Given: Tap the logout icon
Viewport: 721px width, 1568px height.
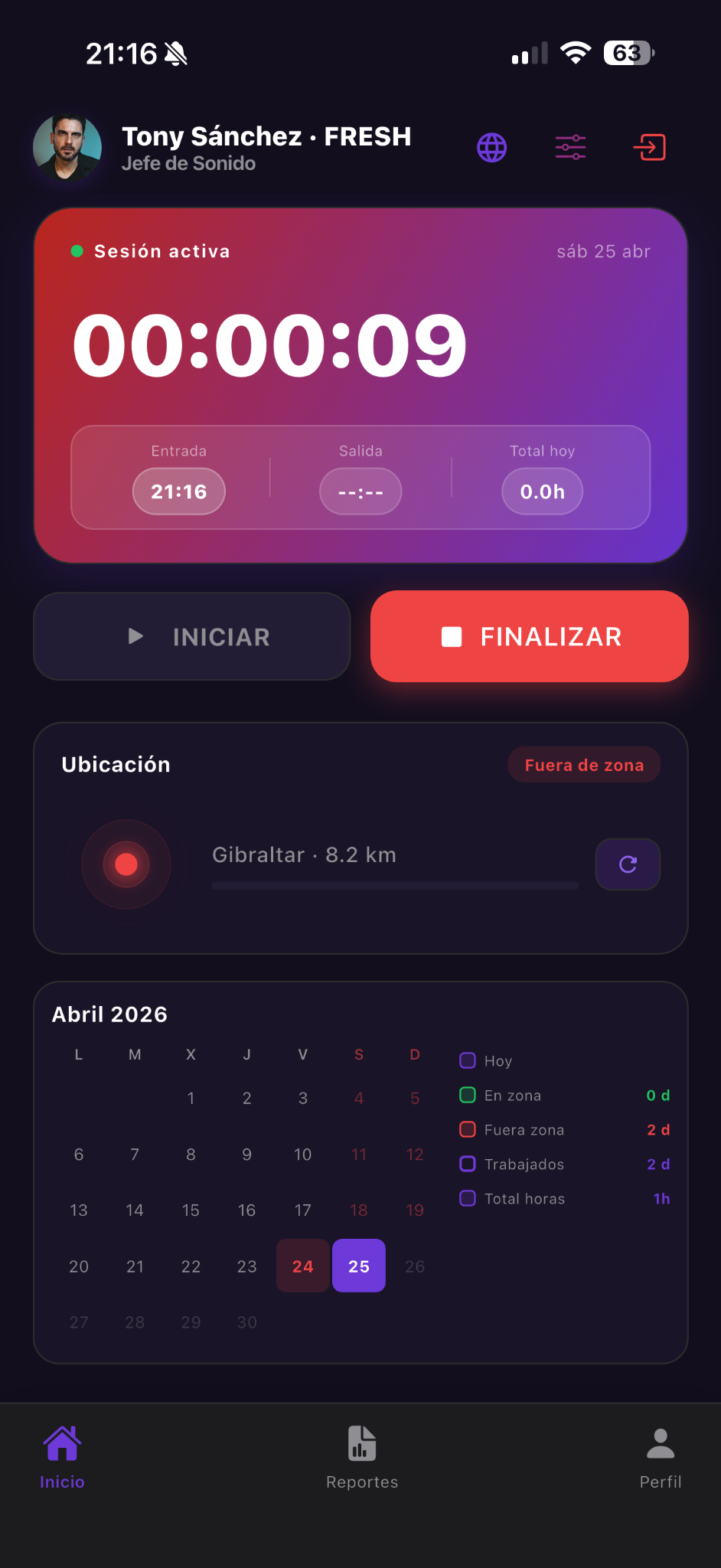Looking at the screenshot, I should [650, 147].
